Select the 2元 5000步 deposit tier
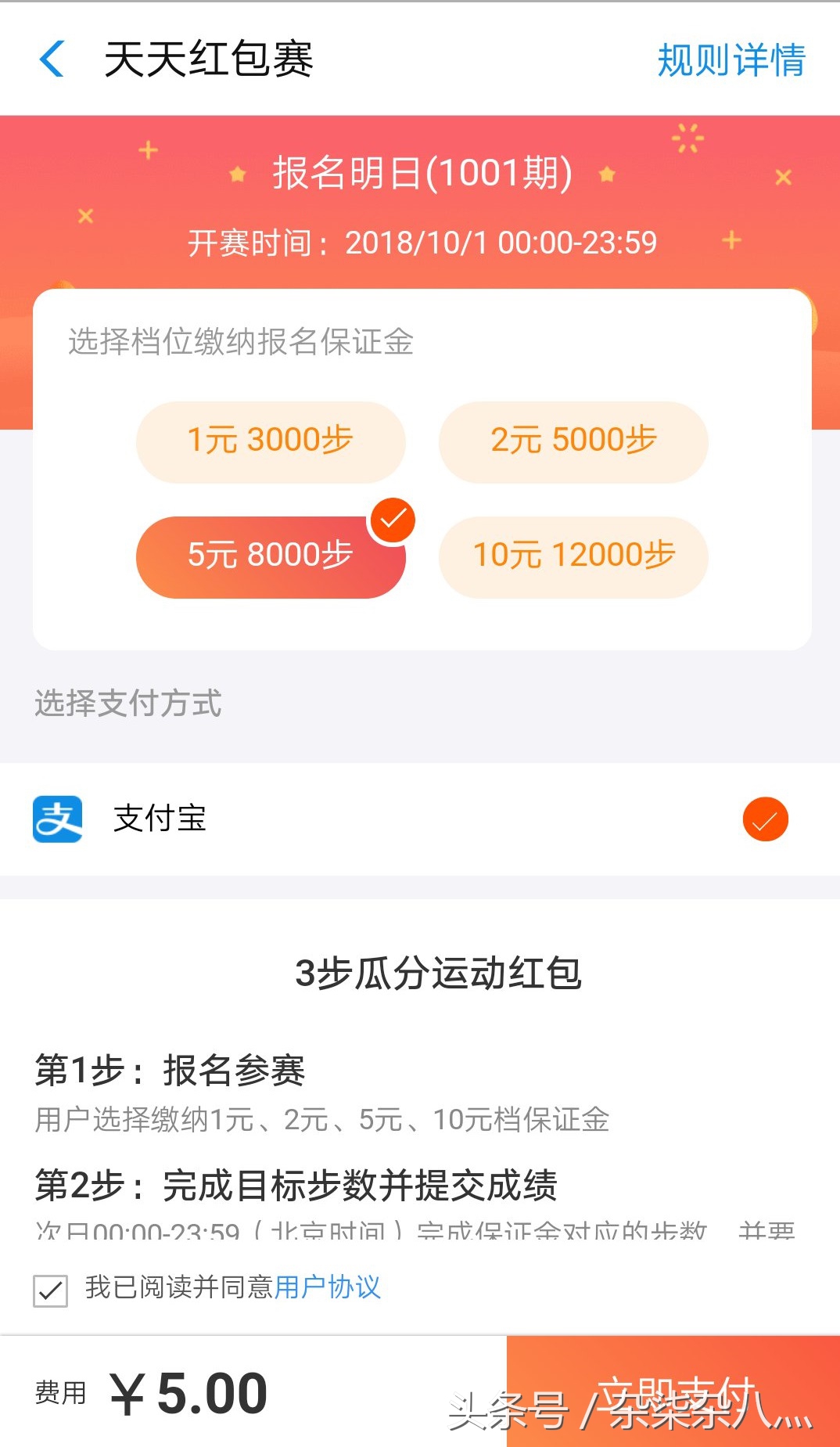The width and height of the screenshot is (840, 1447). coord(573,441)
